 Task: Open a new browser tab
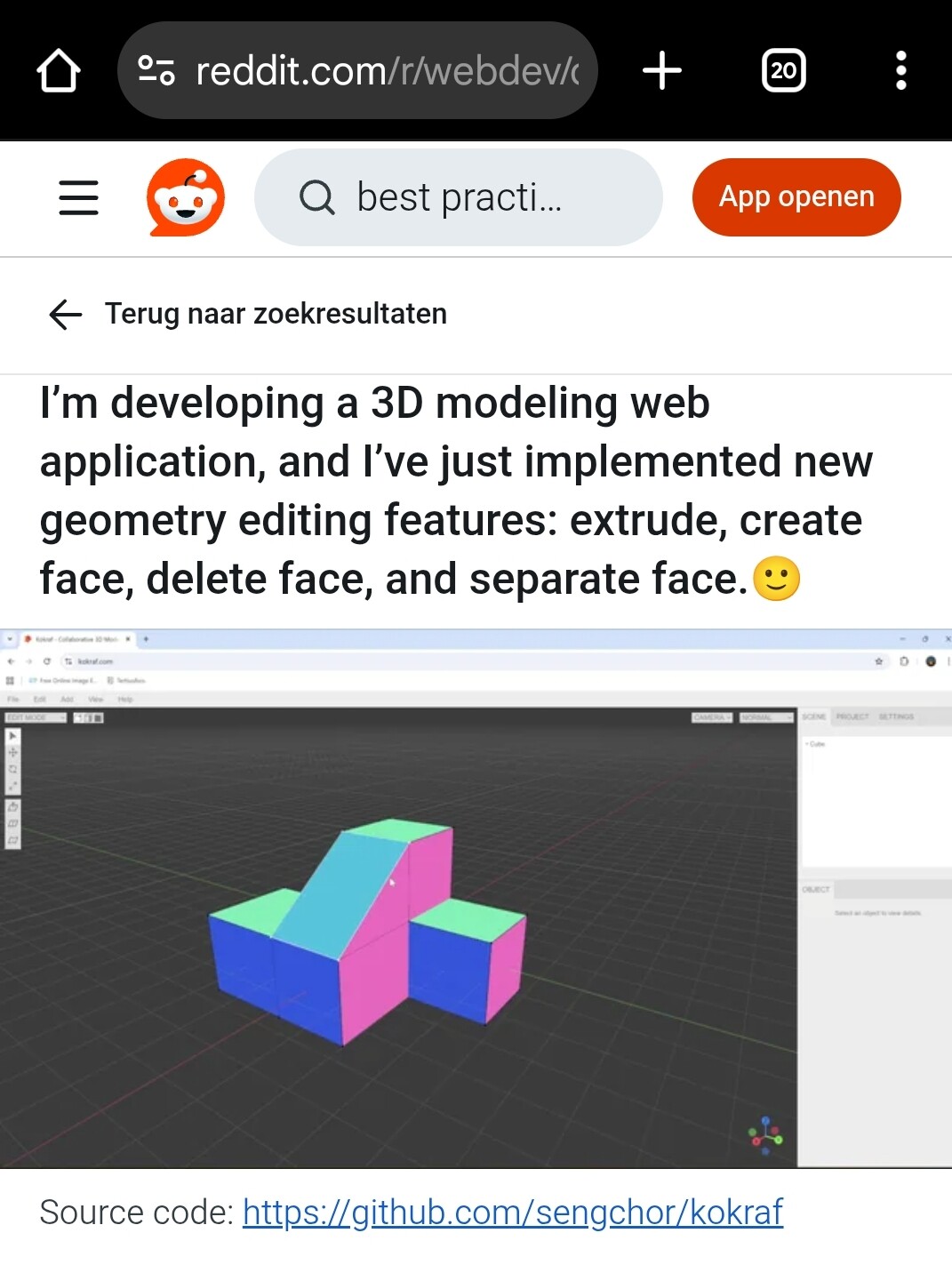coord(662,71)
